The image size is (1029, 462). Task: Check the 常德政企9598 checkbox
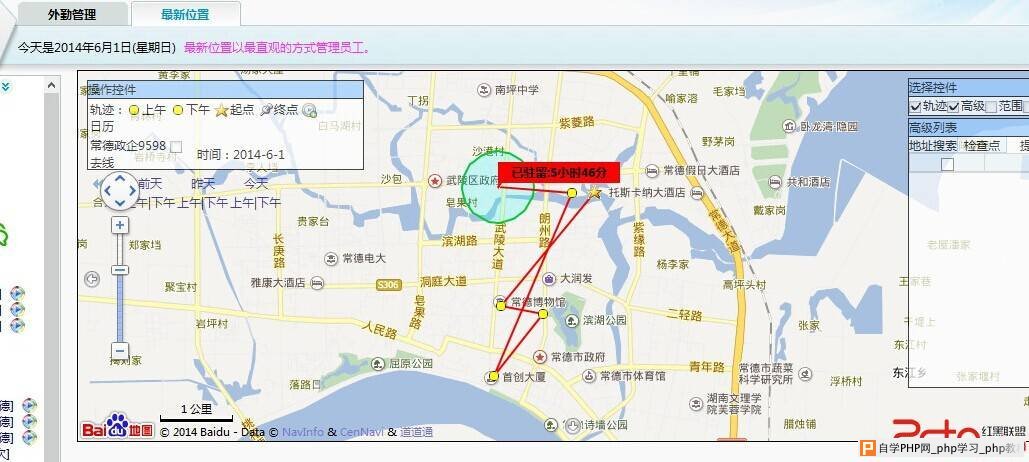(177, 147)
